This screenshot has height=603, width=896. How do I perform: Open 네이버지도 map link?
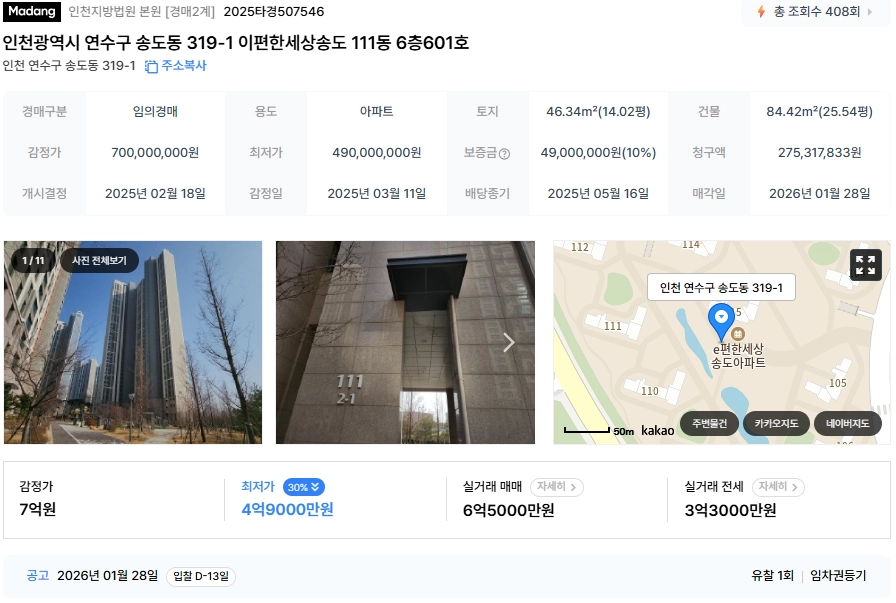(x=847, y=424)
